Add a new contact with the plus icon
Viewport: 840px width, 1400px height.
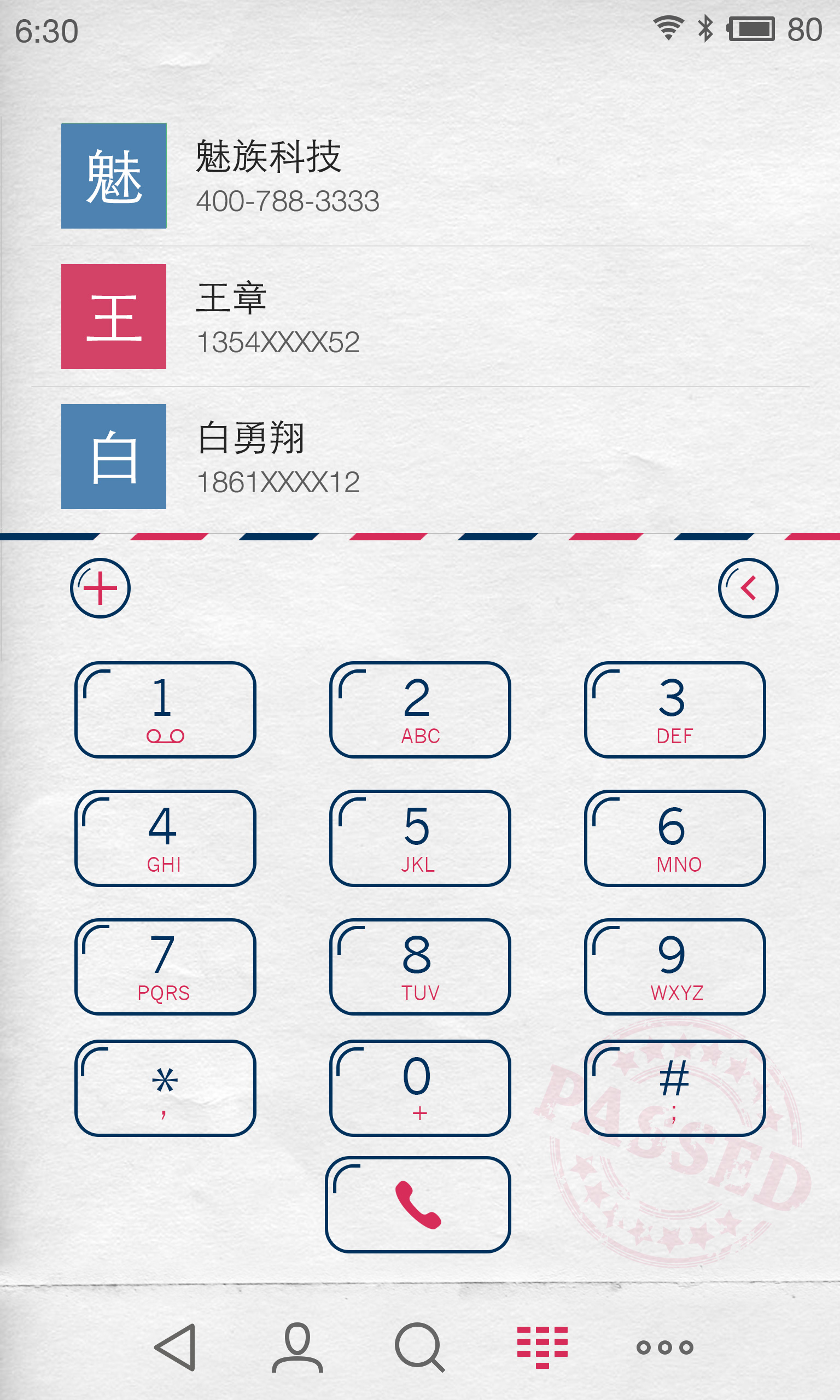100,588
